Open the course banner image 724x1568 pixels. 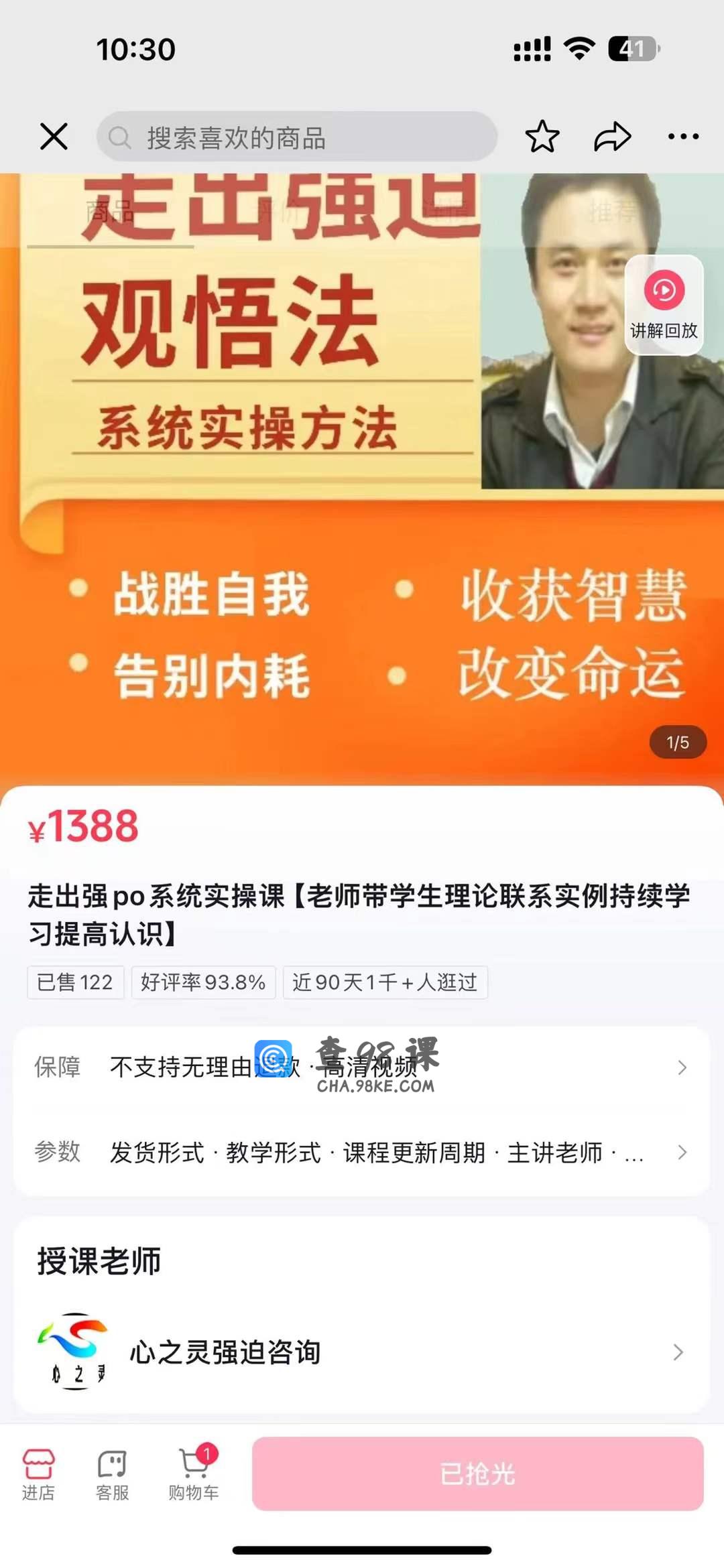click(x=268, y=536)
